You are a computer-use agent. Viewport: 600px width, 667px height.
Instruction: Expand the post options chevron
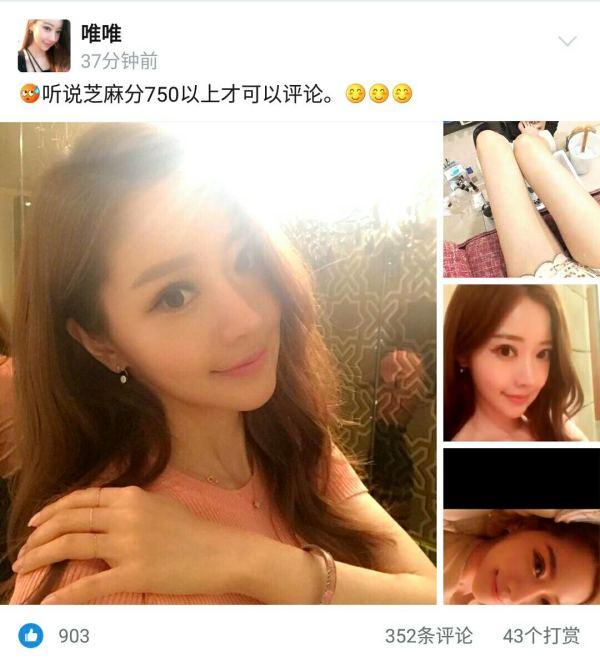point(566,42)
